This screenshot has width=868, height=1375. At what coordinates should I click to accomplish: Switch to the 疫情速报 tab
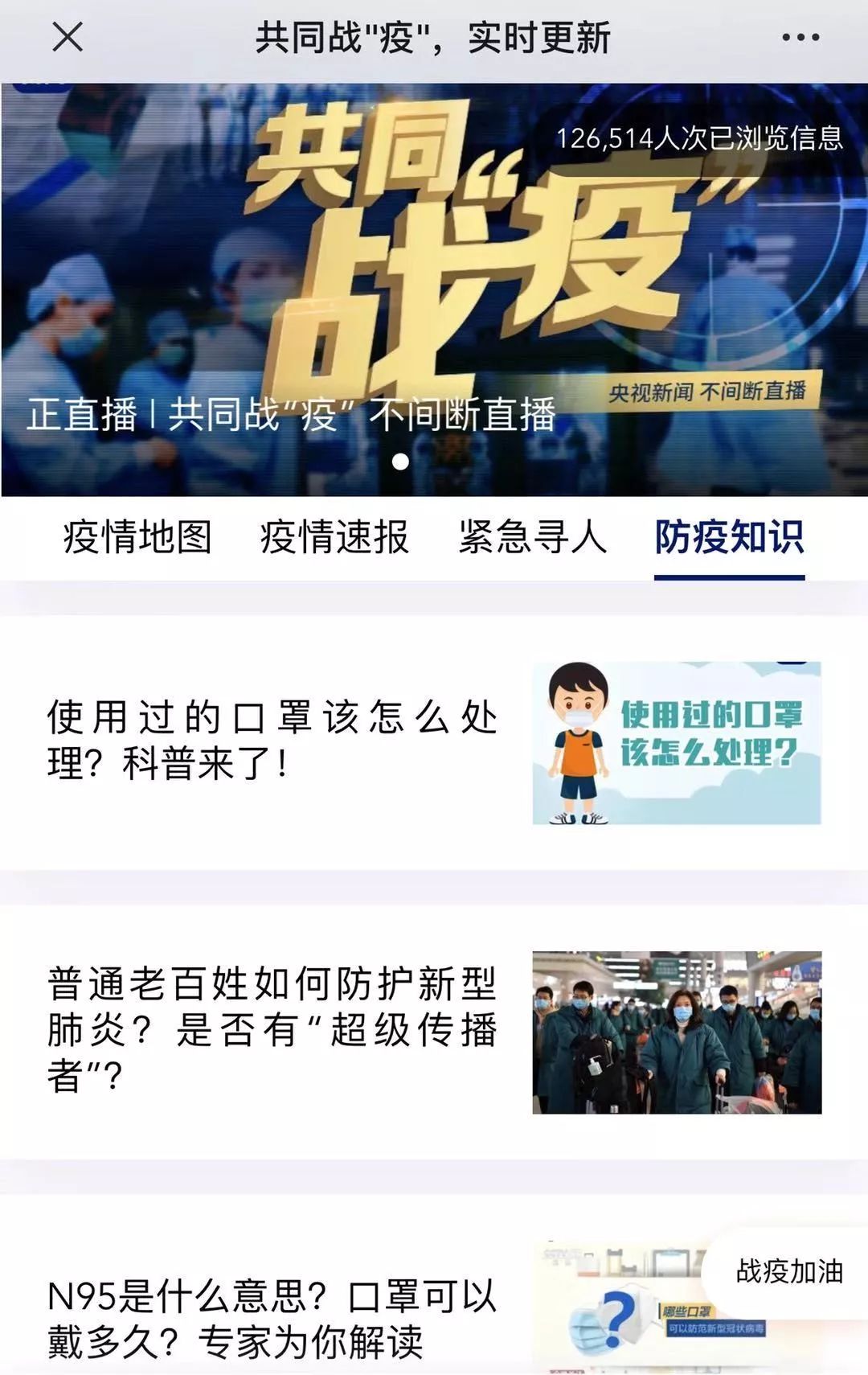pos(334,537)
